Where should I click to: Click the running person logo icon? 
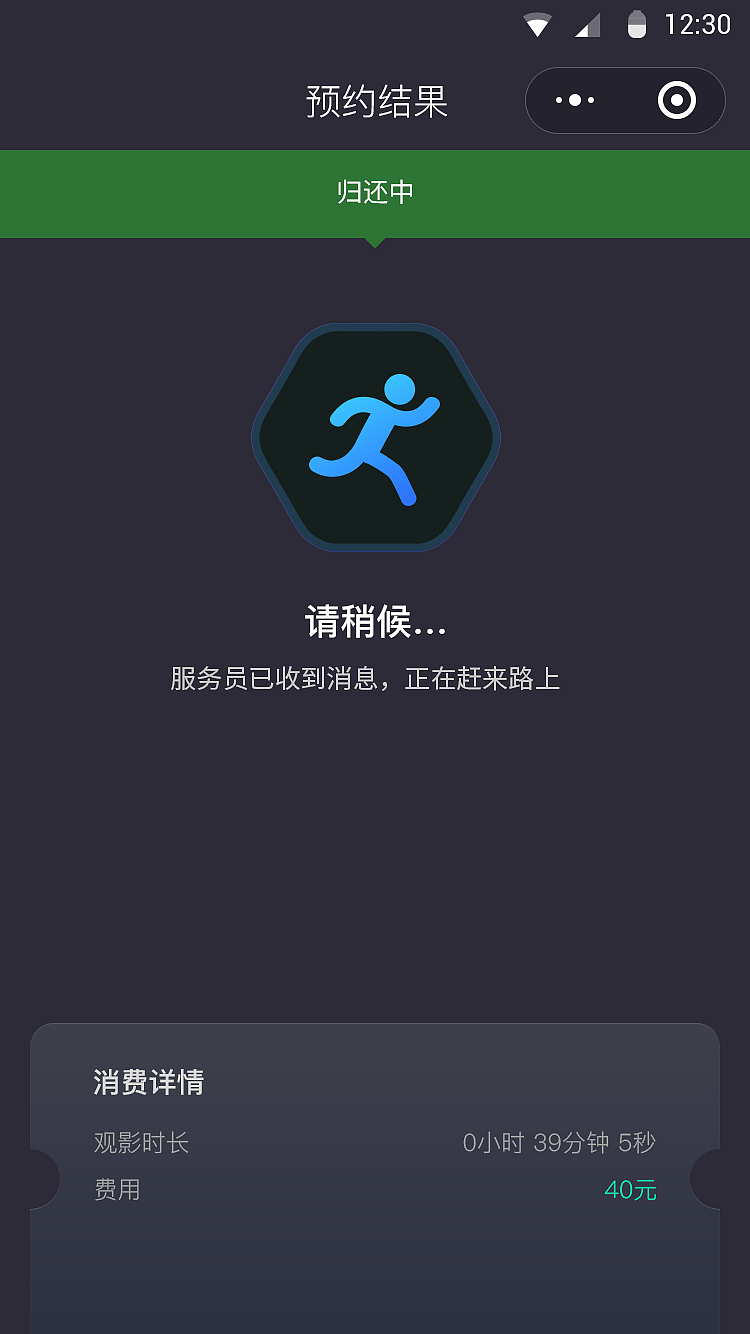pos(375,435)
